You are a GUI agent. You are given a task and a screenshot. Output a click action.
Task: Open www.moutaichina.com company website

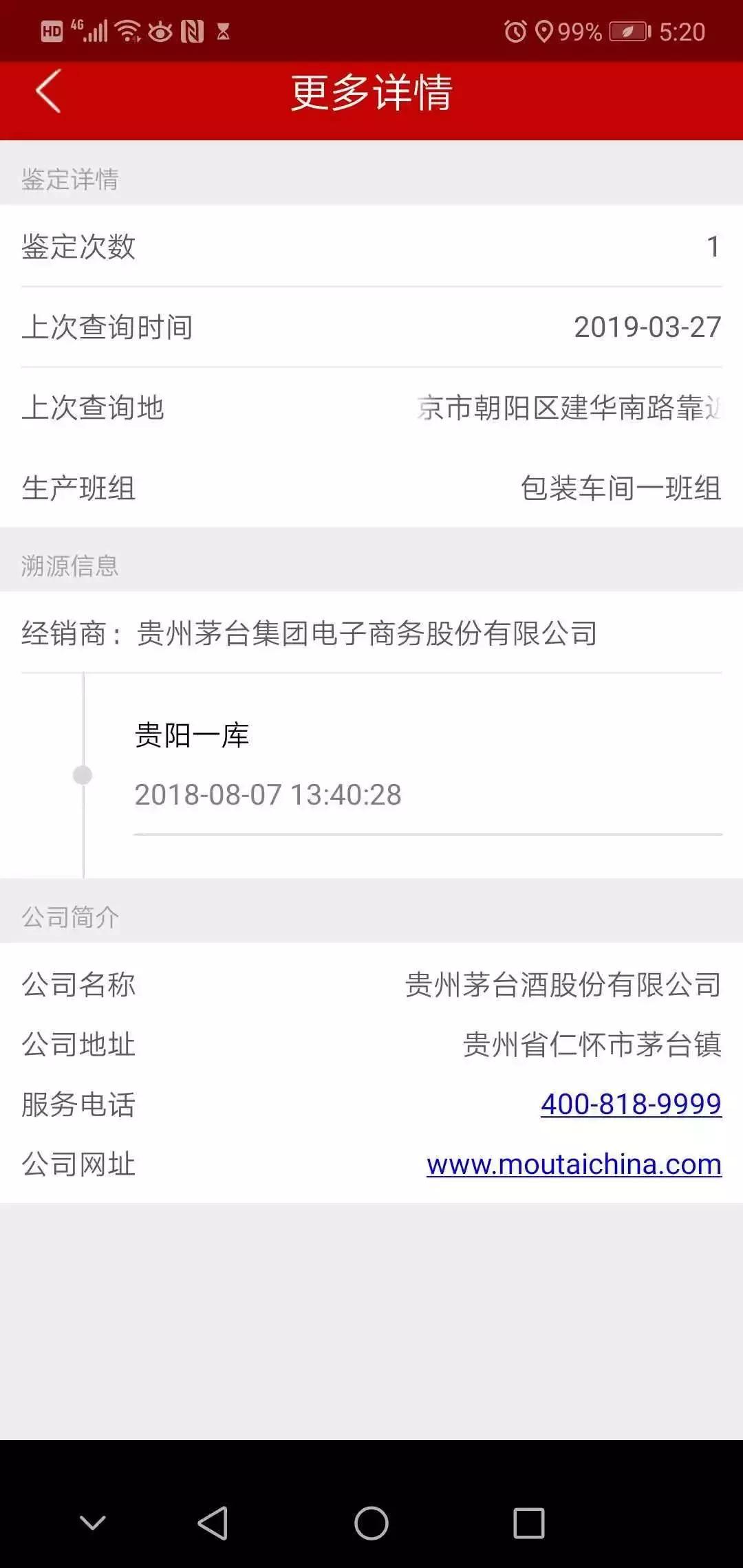tap(572, 1164)
